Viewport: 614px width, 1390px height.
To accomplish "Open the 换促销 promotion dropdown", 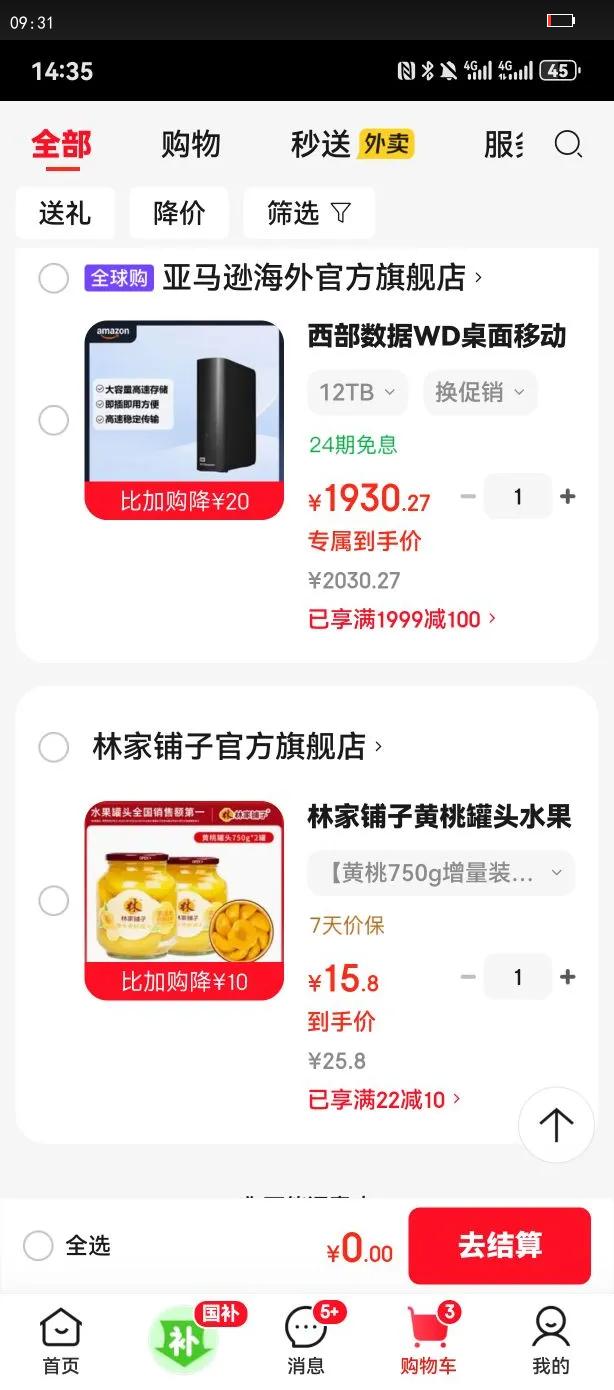I will click(x=480, y=392).
